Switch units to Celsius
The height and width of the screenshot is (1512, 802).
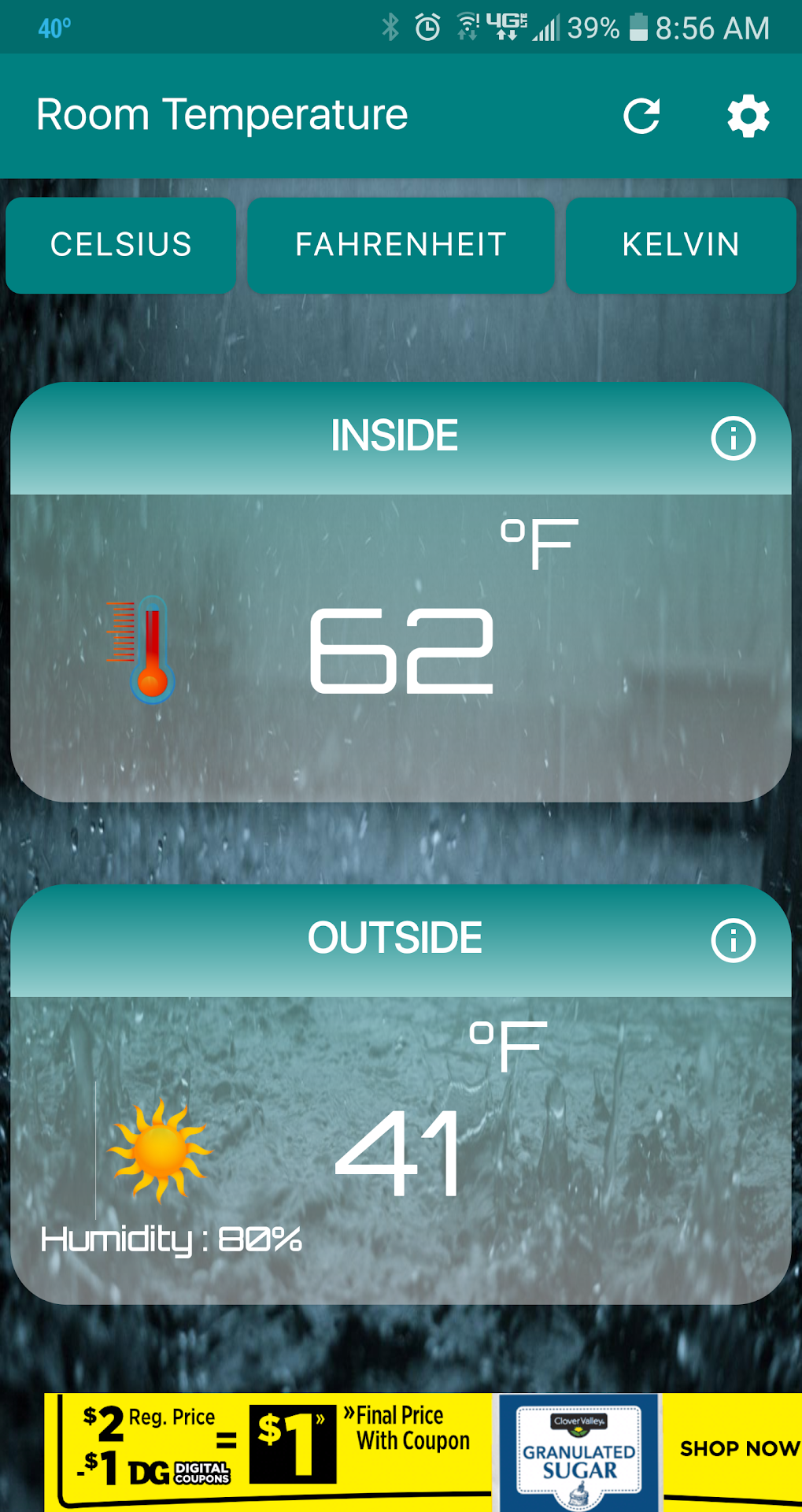pos(121,245)
